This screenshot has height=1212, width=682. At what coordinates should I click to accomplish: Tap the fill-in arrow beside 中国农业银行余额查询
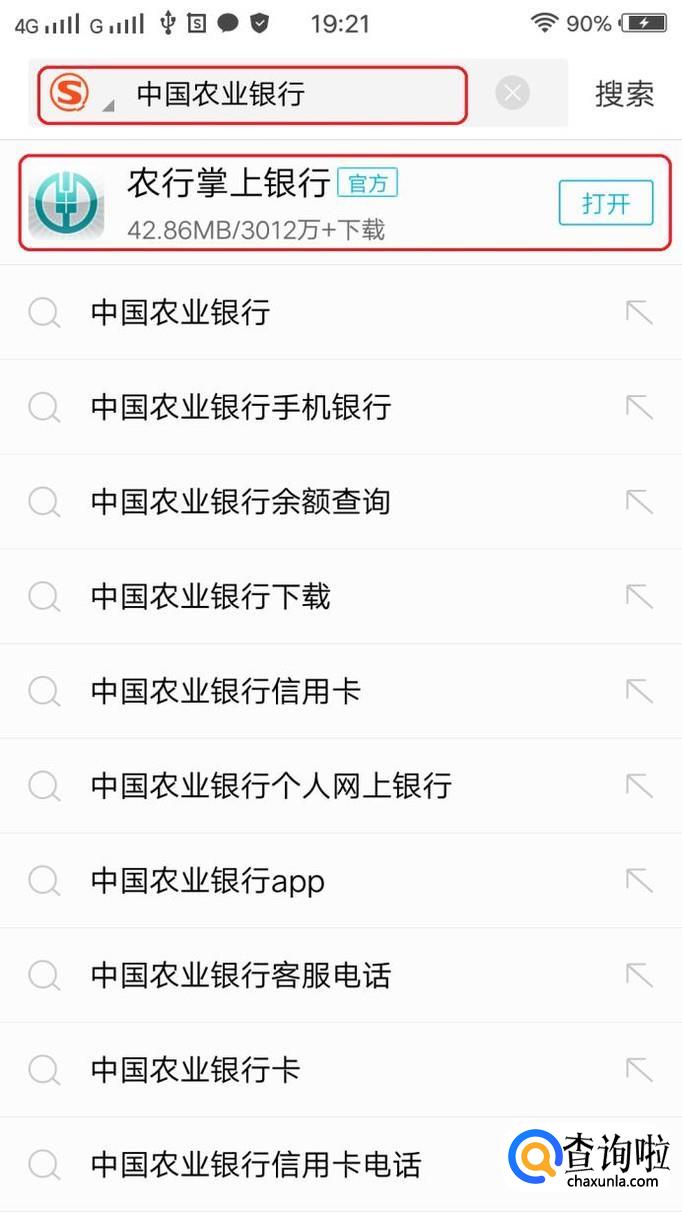click(x=638, y=502)
